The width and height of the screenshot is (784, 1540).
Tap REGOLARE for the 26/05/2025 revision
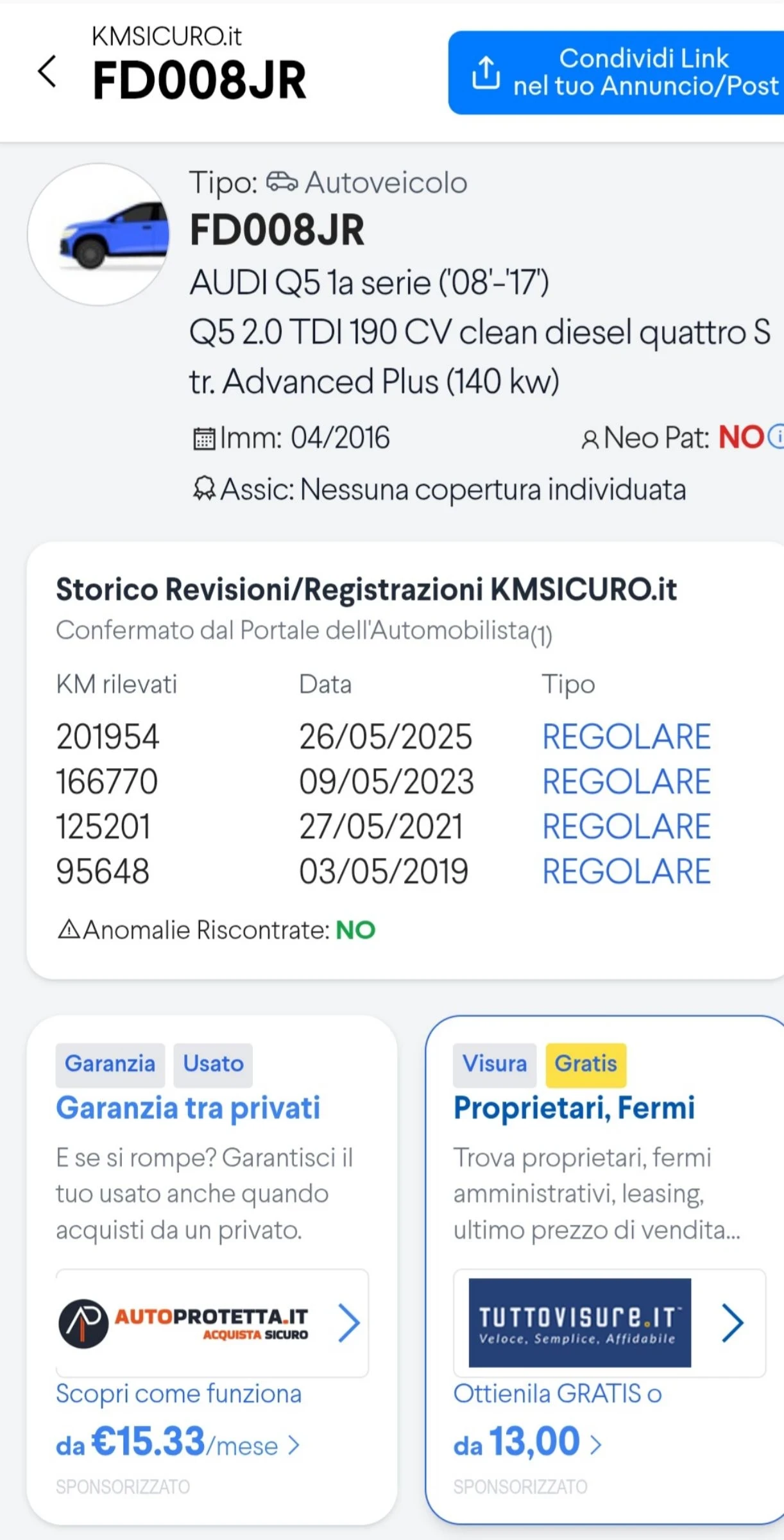[626, 735]
